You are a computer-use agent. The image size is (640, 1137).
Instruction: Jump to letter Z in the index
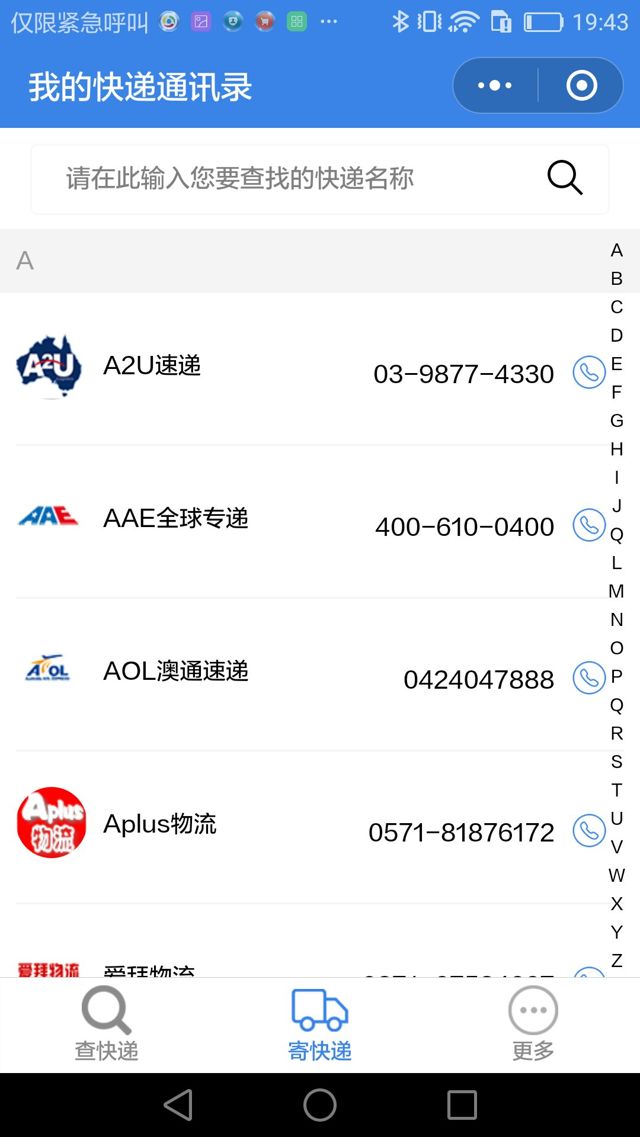coord(617,960)
